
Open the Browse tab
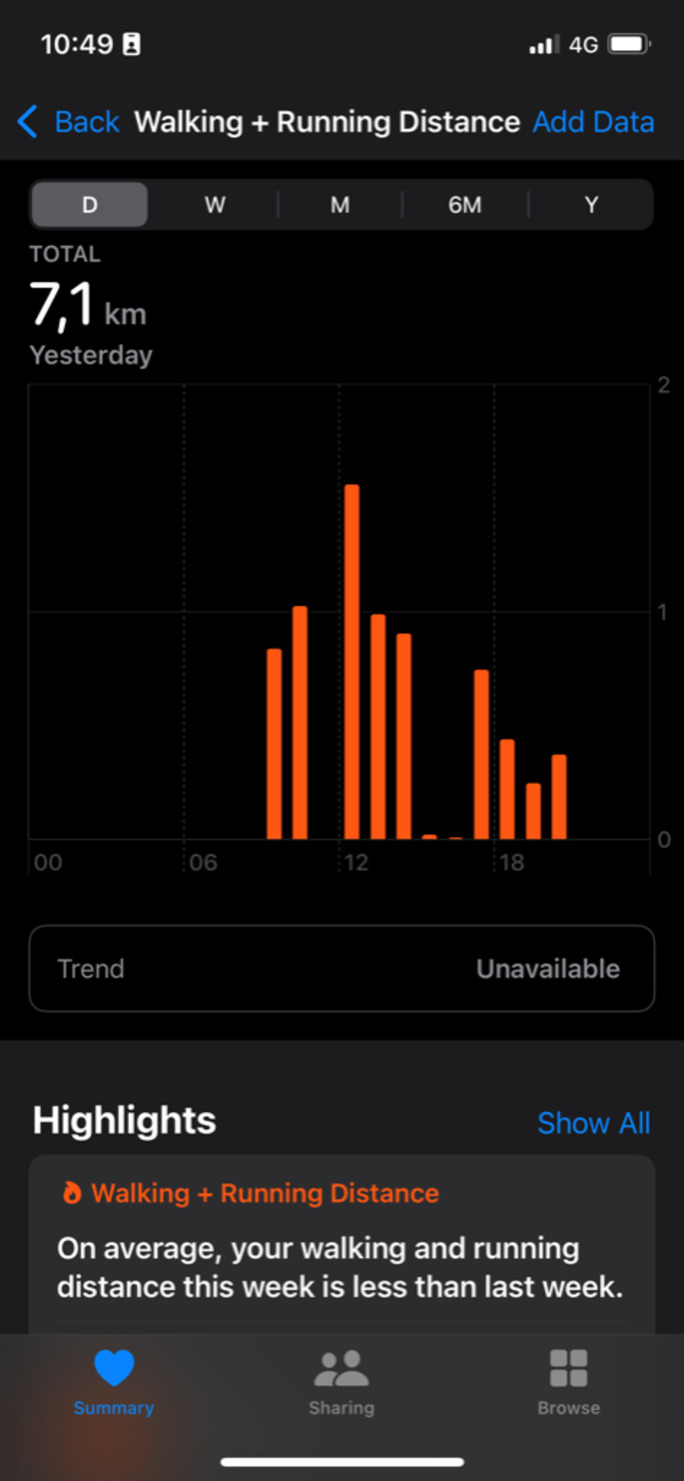568,1382
